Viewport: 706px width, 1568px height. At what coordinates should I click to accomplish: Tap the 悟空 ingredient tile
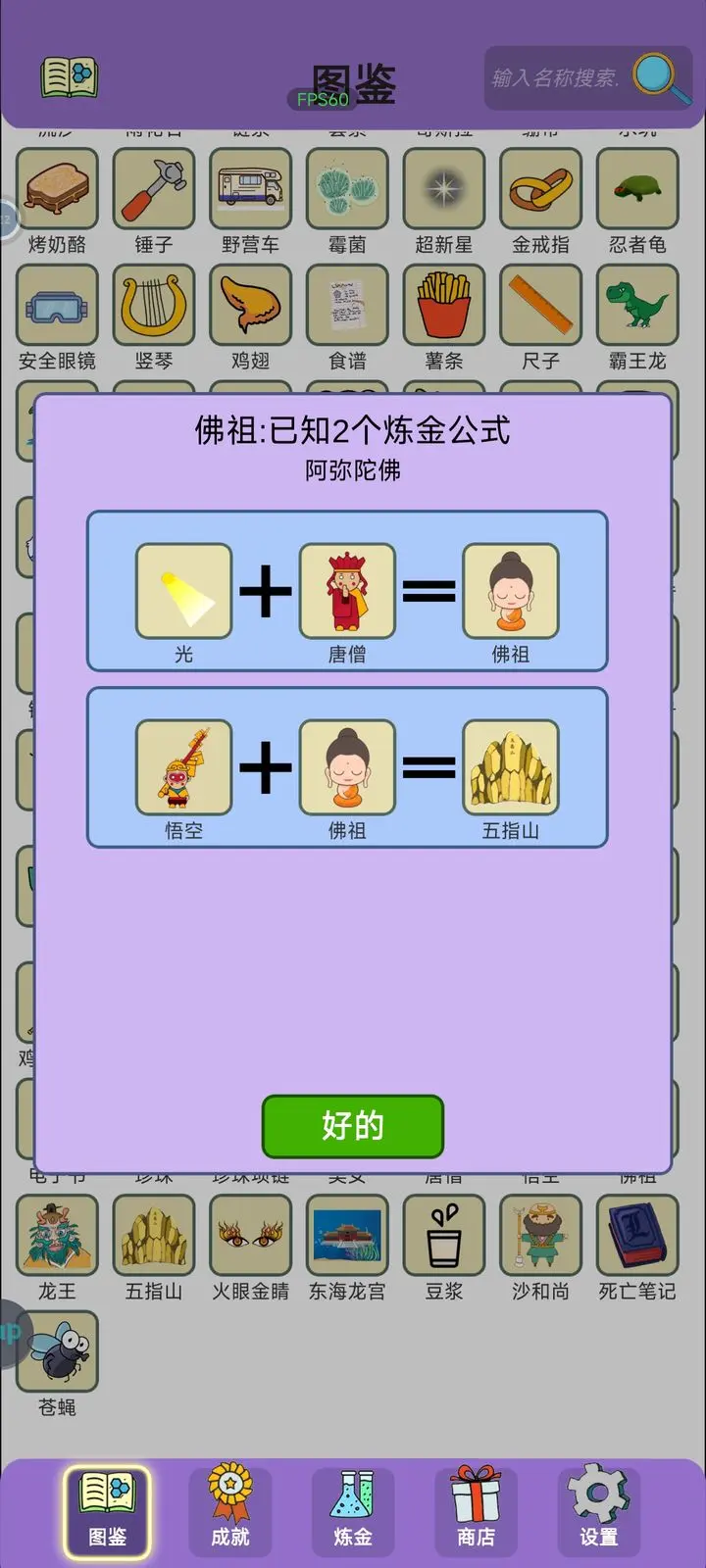[x=183, y=767]
